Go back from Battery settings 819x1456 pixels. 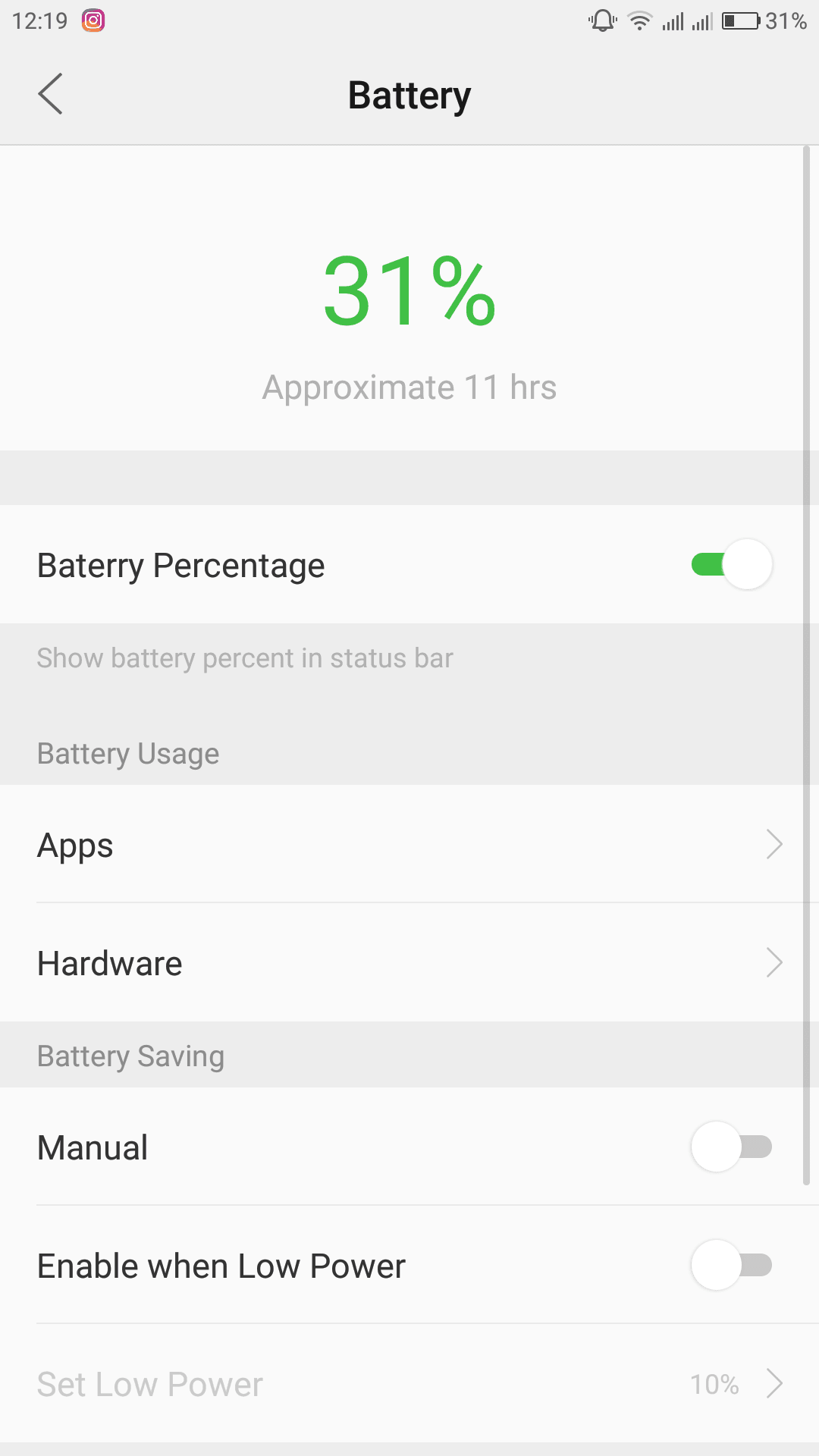click(51, 95)
